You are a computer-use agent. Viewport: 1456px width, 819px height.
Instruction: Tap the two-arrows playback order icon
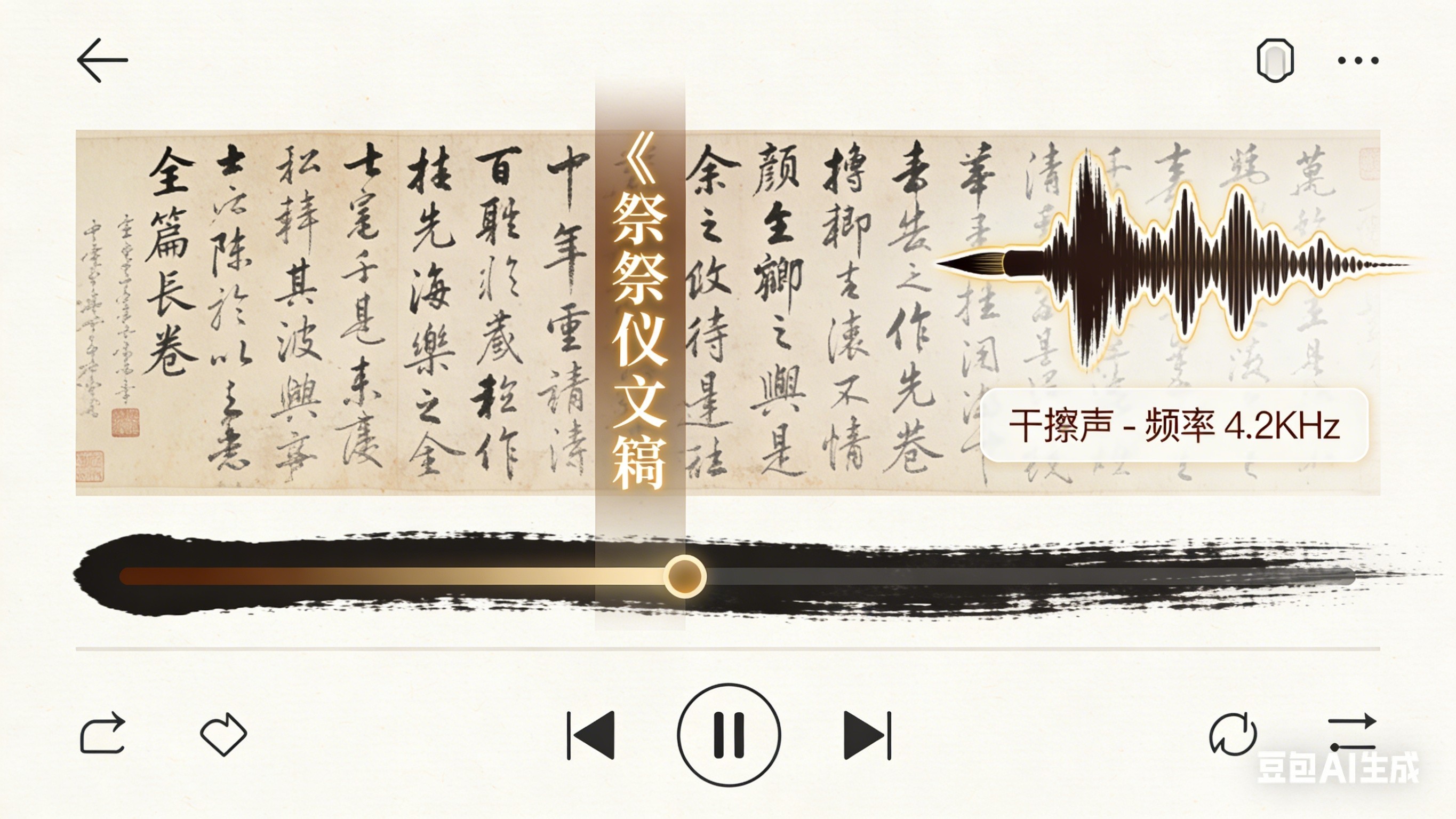click(x=1352, y=733)
